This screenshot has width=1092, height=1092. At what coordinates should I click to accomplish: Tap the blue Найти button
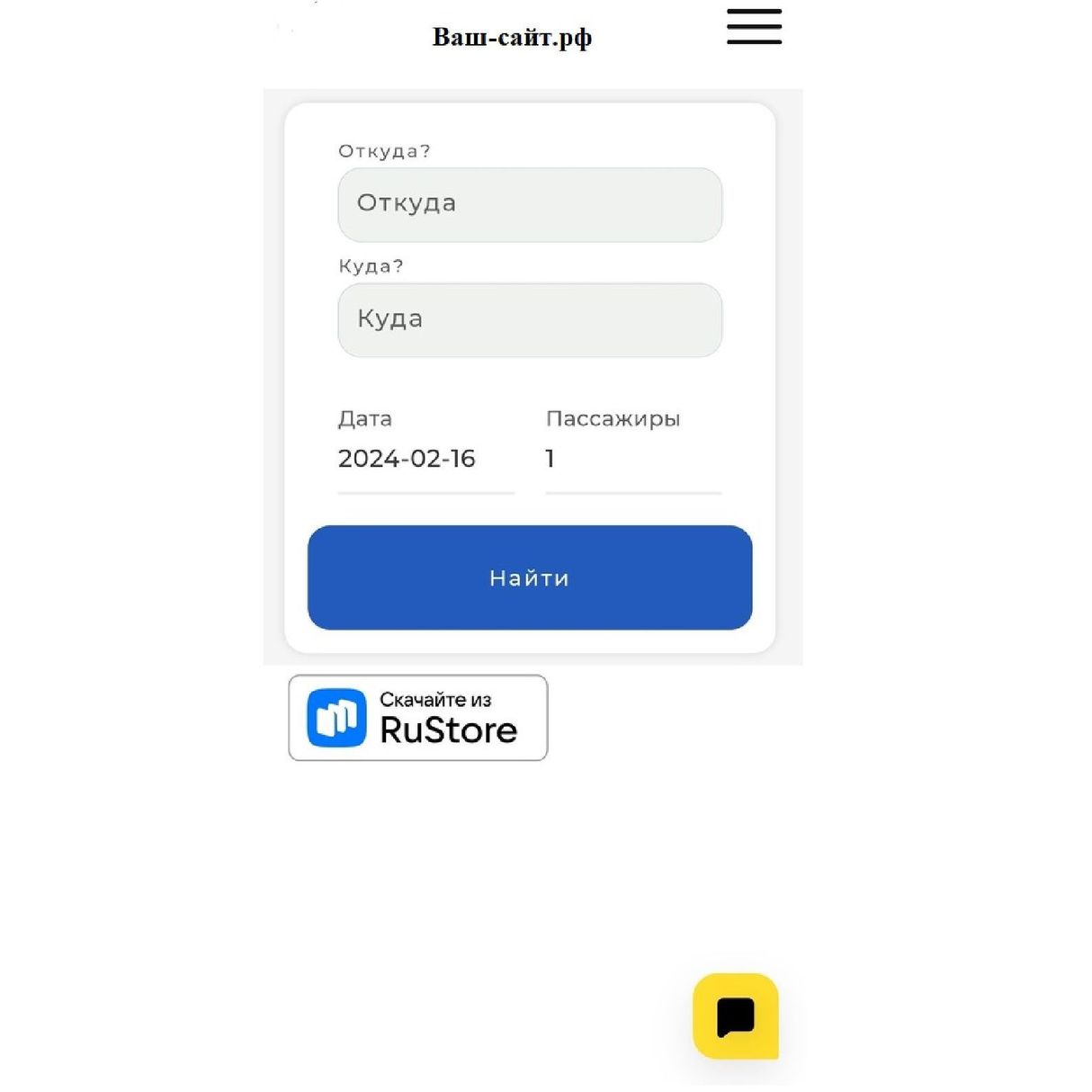[x=530, y=577]
